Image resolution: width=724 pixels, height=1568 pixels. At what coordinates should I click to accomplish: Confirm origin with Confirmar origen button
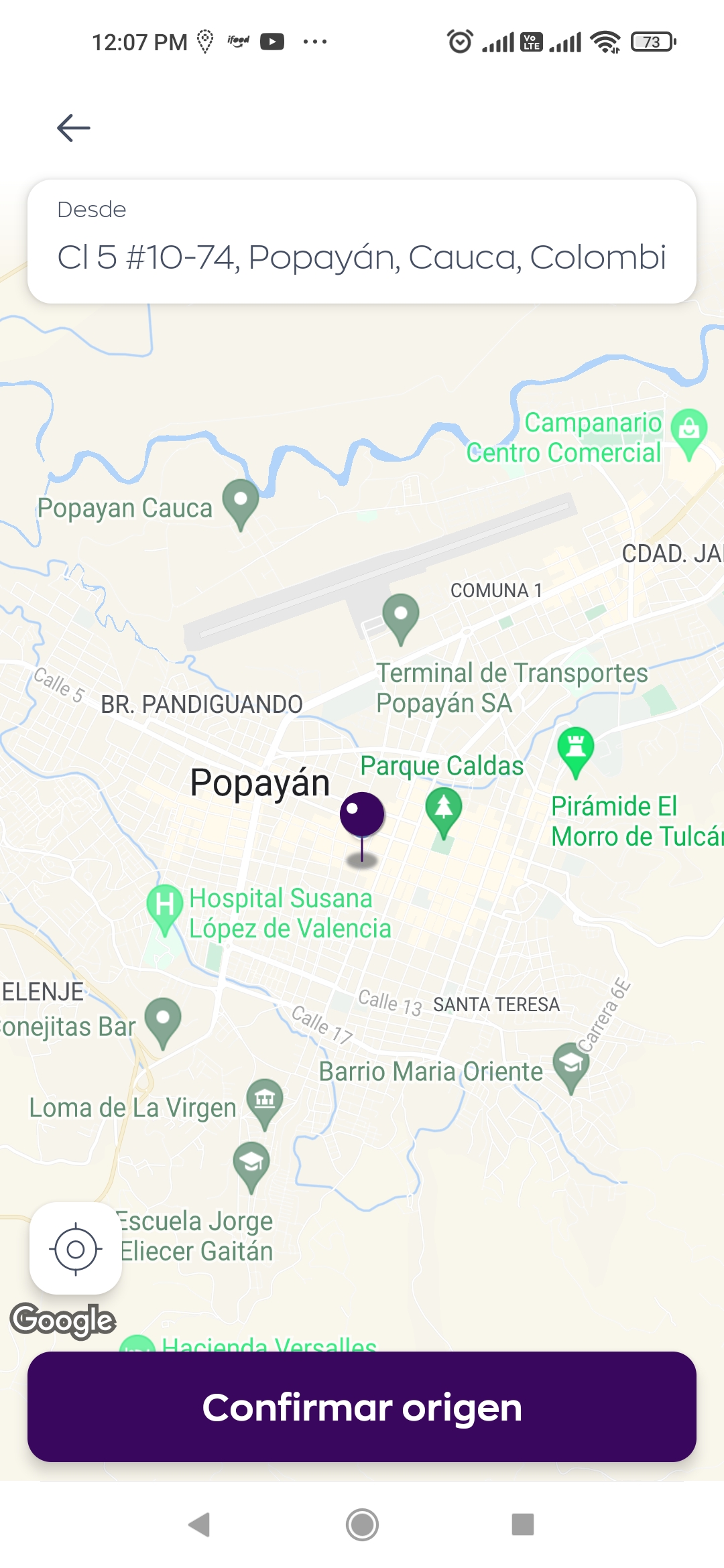[361, 1407]
